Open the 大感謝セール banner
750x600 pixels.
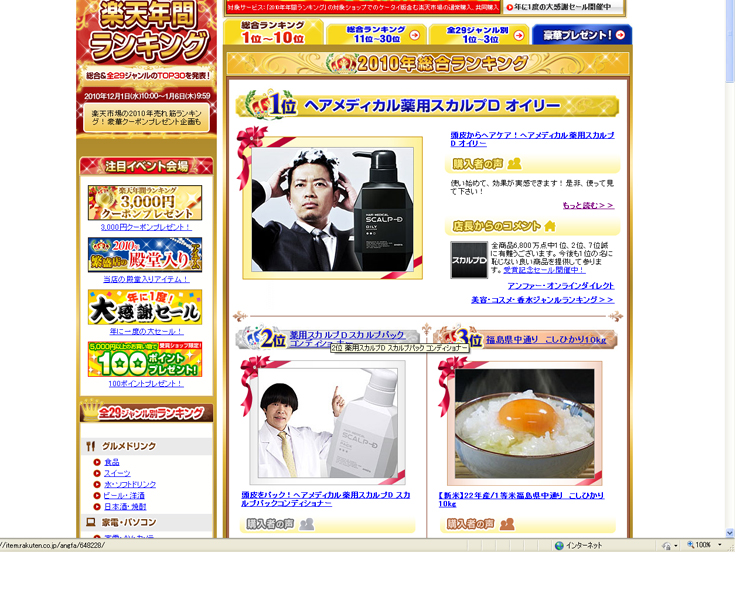pyautogui.click(x=145, y=307)
